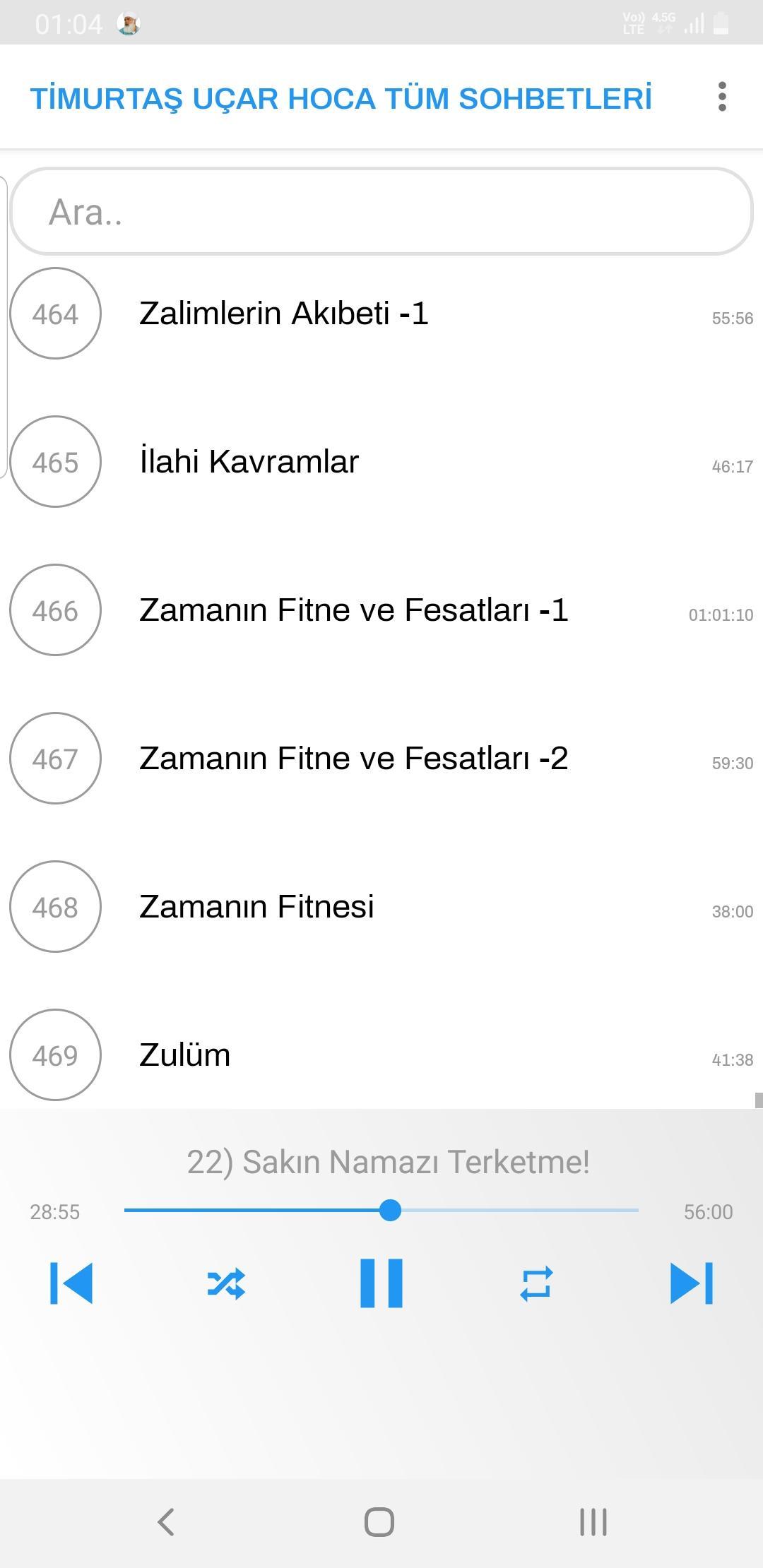Skip to previous track
This screenshot has width=763, height=1568.
[x=71, y=1283]
